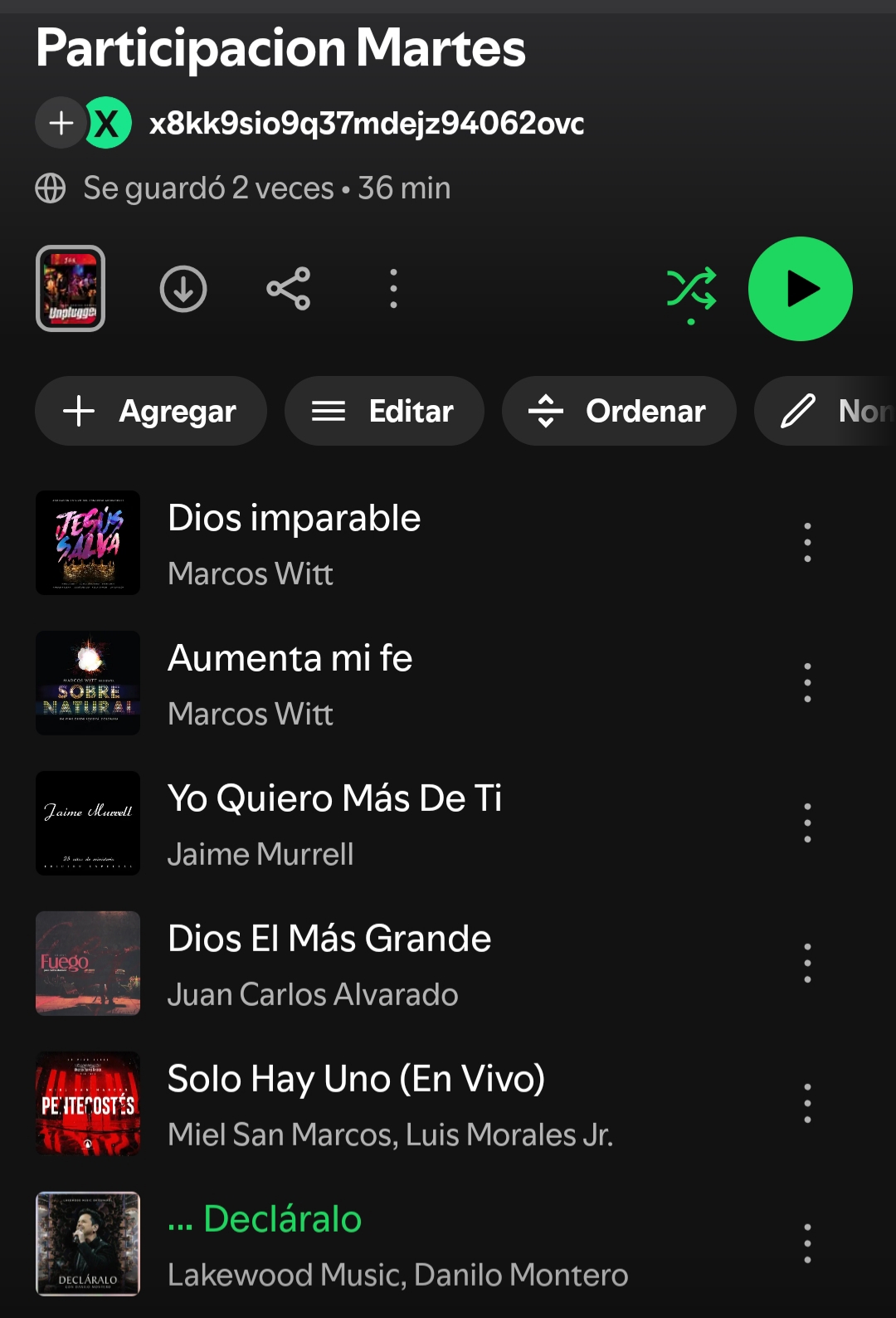Screen dimensions: 896x1318
Task: Click the plus icon to invite collaborators
Action: (x=61, y=123)
